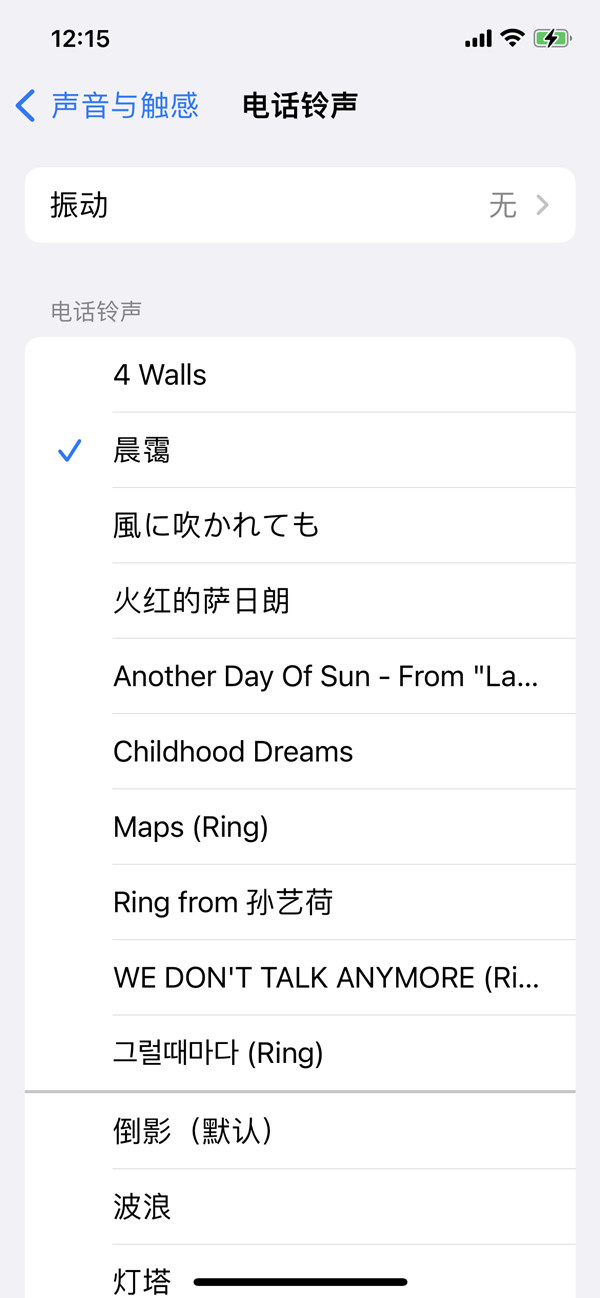Go back to 声音与触感 settings
This screenshot has width=600, height=1298.
[108, 105]
